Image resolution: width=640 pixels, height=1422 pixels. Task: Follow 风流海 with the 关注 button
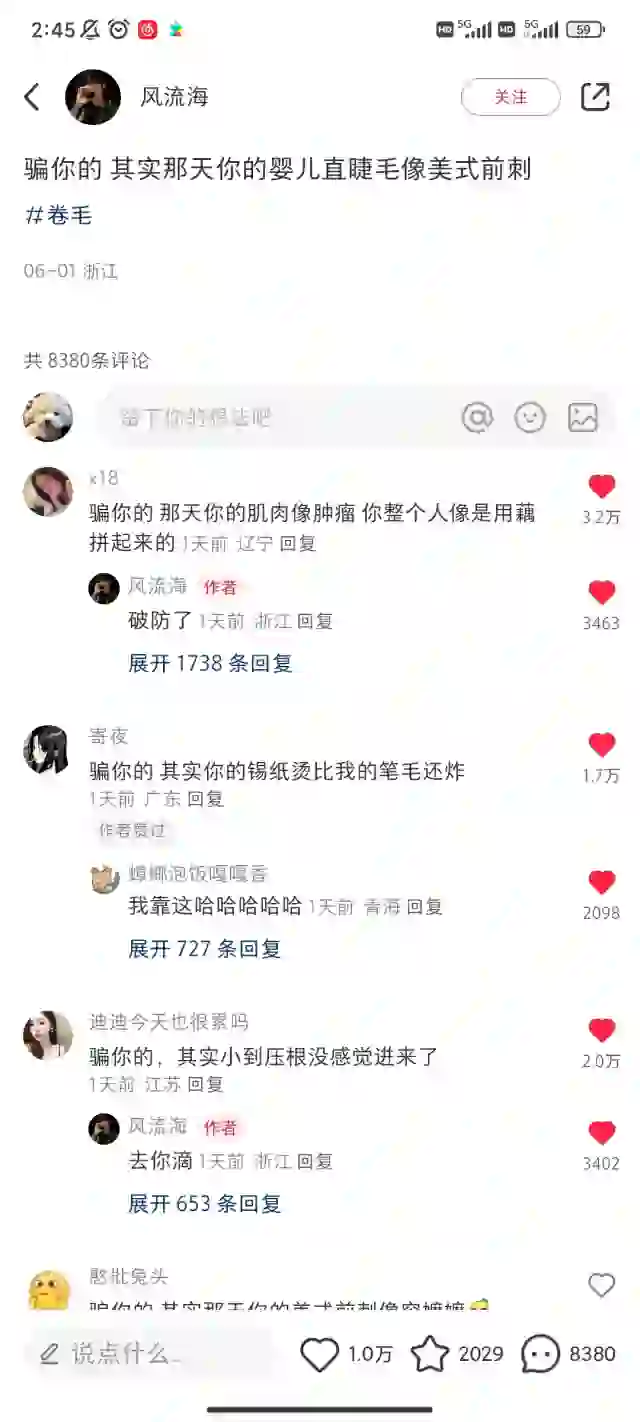point(510,97)
